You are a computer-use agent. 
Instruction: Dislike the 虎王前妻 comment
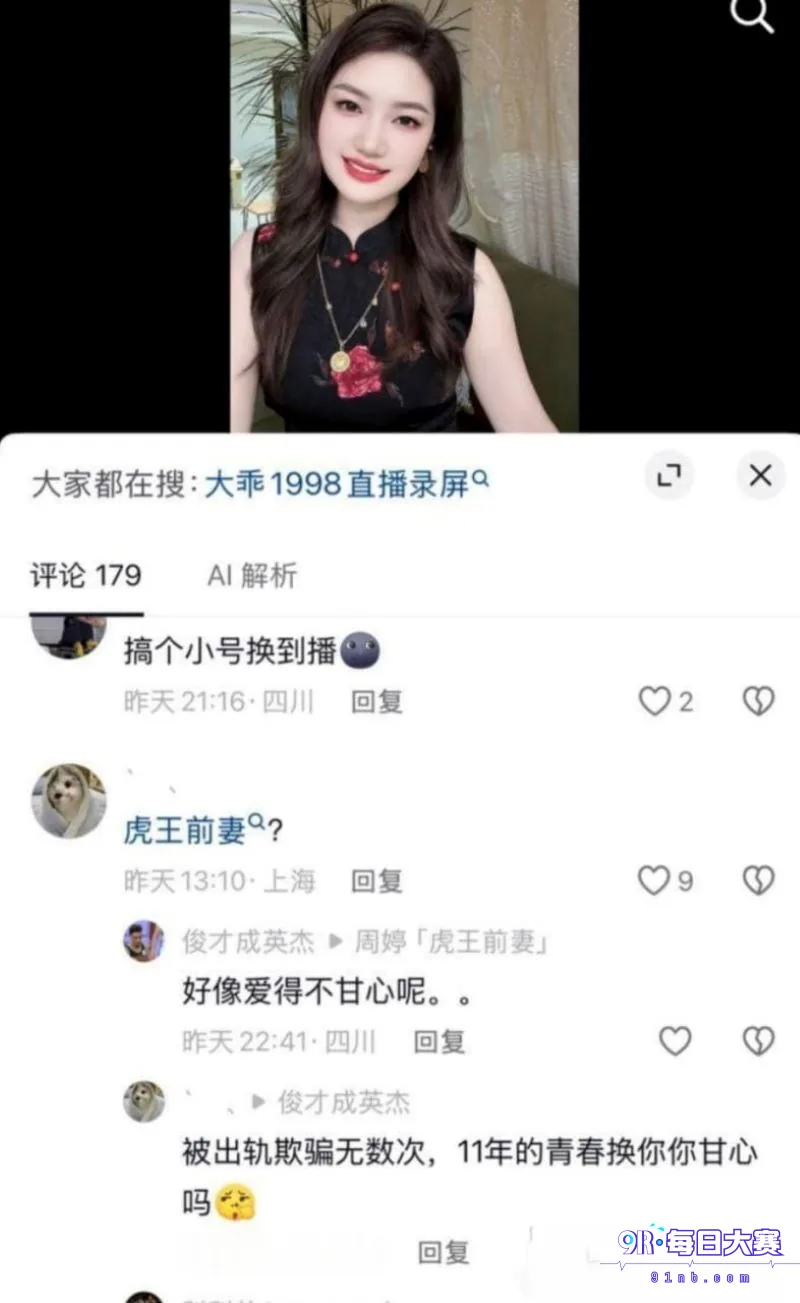click(759, 880)
